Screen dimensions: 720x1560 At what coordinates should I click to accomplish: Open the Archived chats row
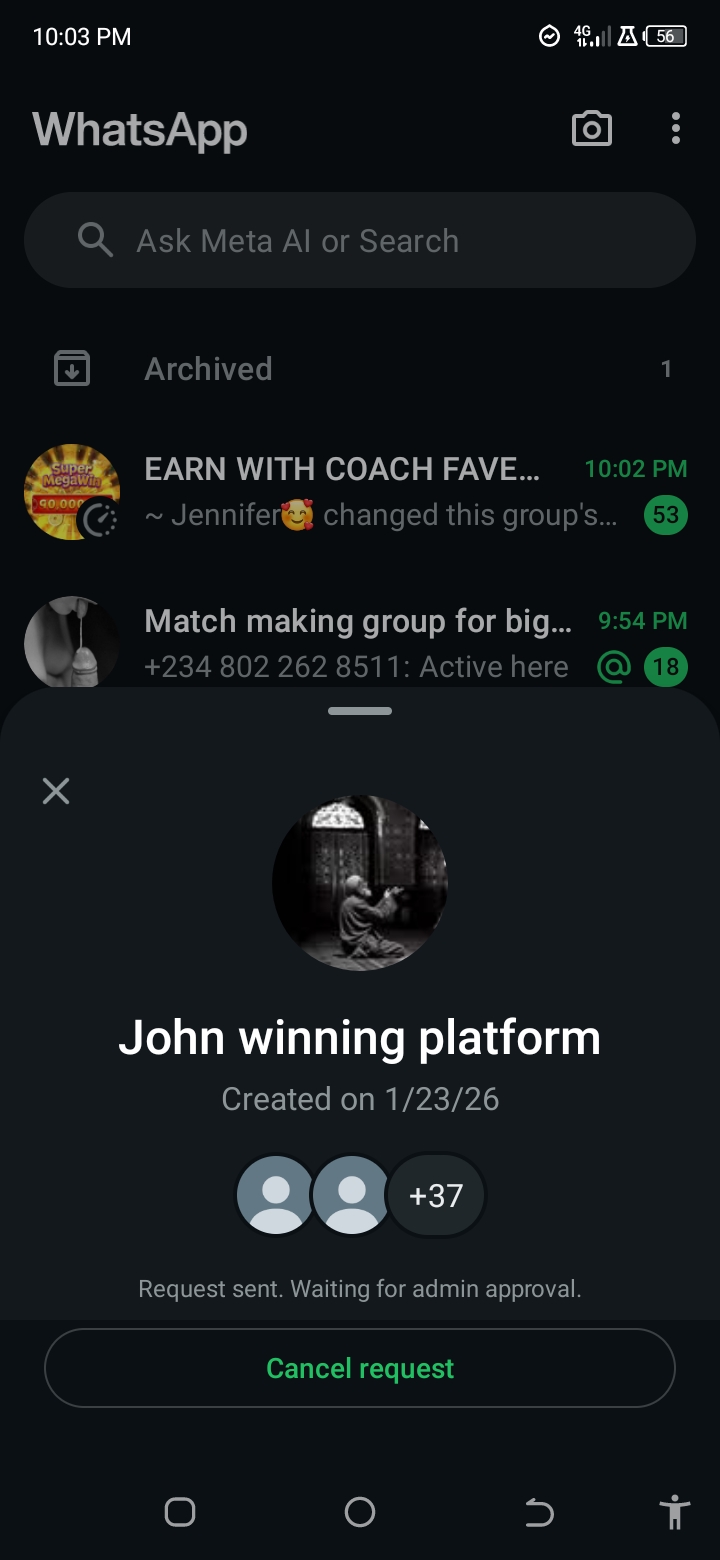[360, 369]
